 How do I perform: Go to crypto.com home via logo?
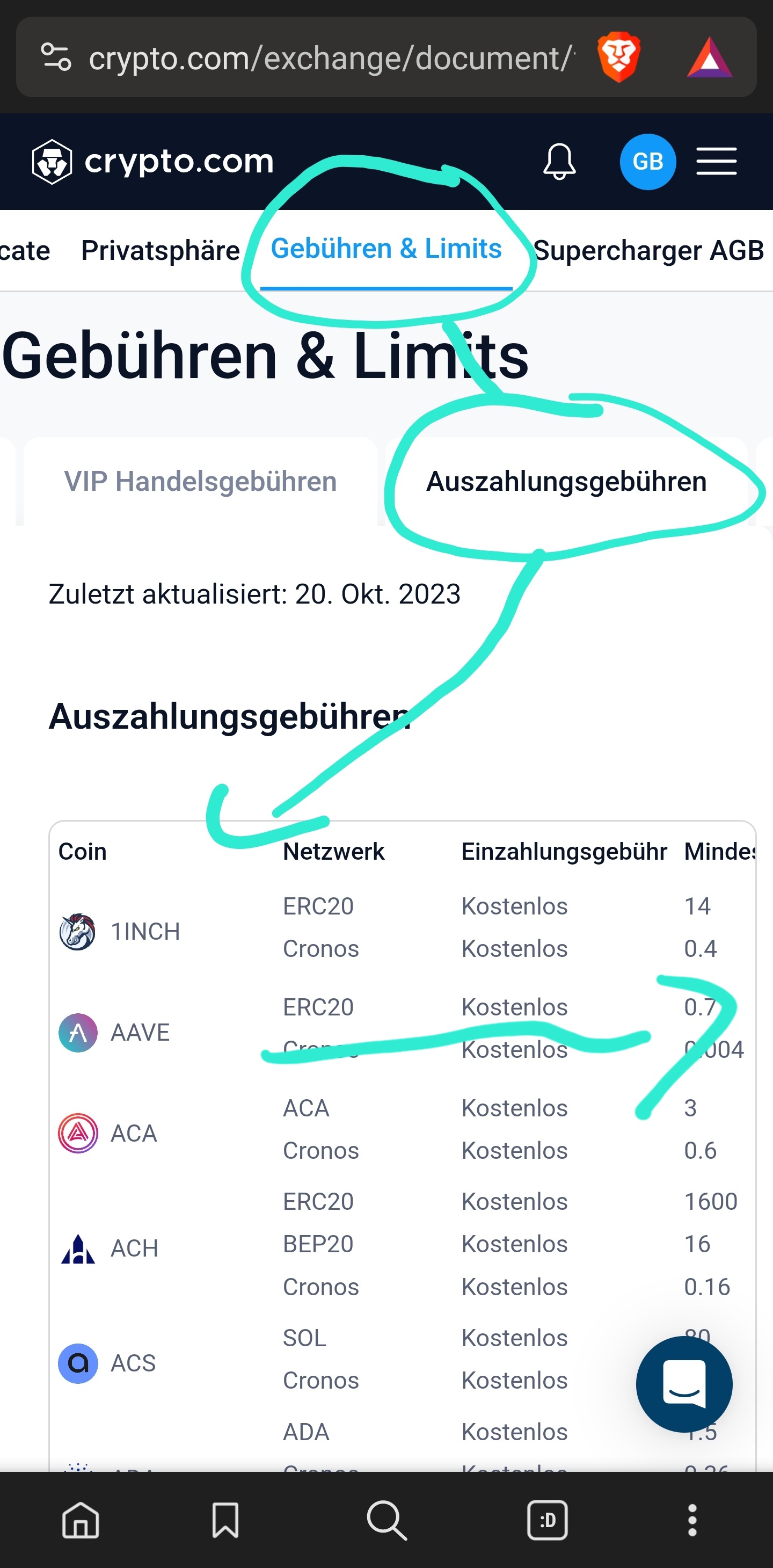[x=152, y=161]
